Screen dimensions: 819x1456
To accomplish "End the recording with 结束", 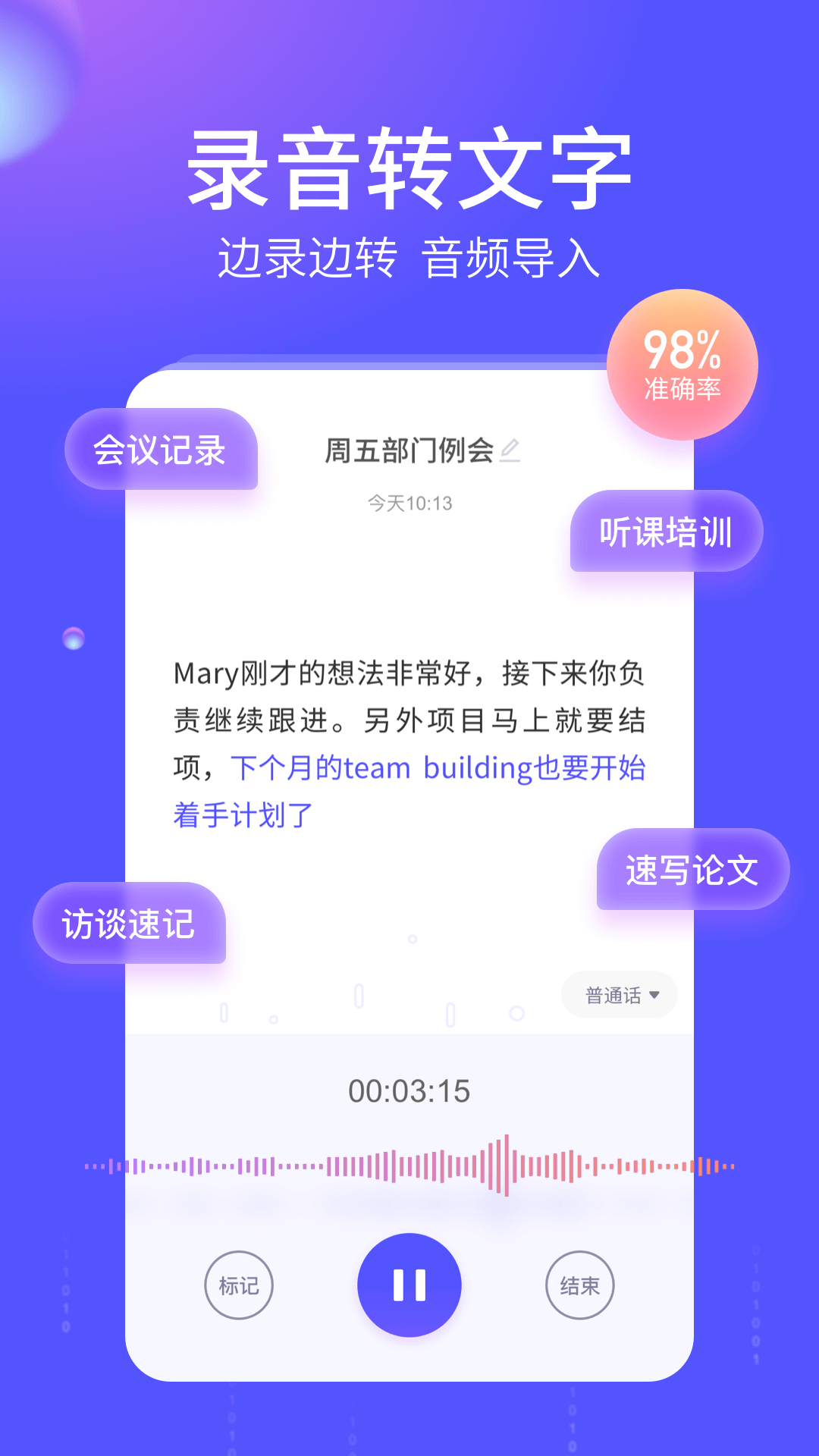I will tap(579, 1285).
